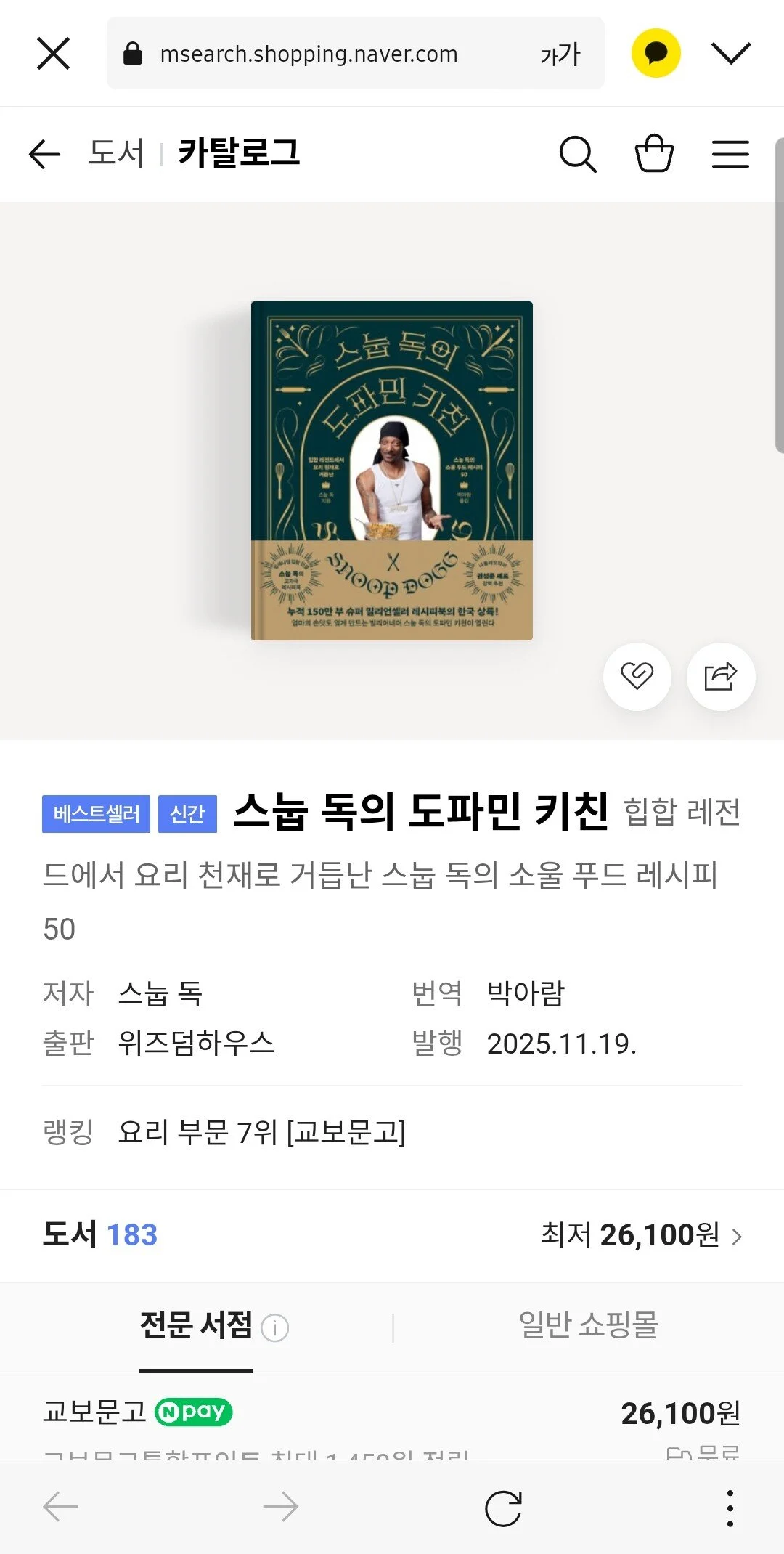784x1554 pixels.
Task: Switch to the 일반 쇼핑몰 tab
Action: [588, 1325]
